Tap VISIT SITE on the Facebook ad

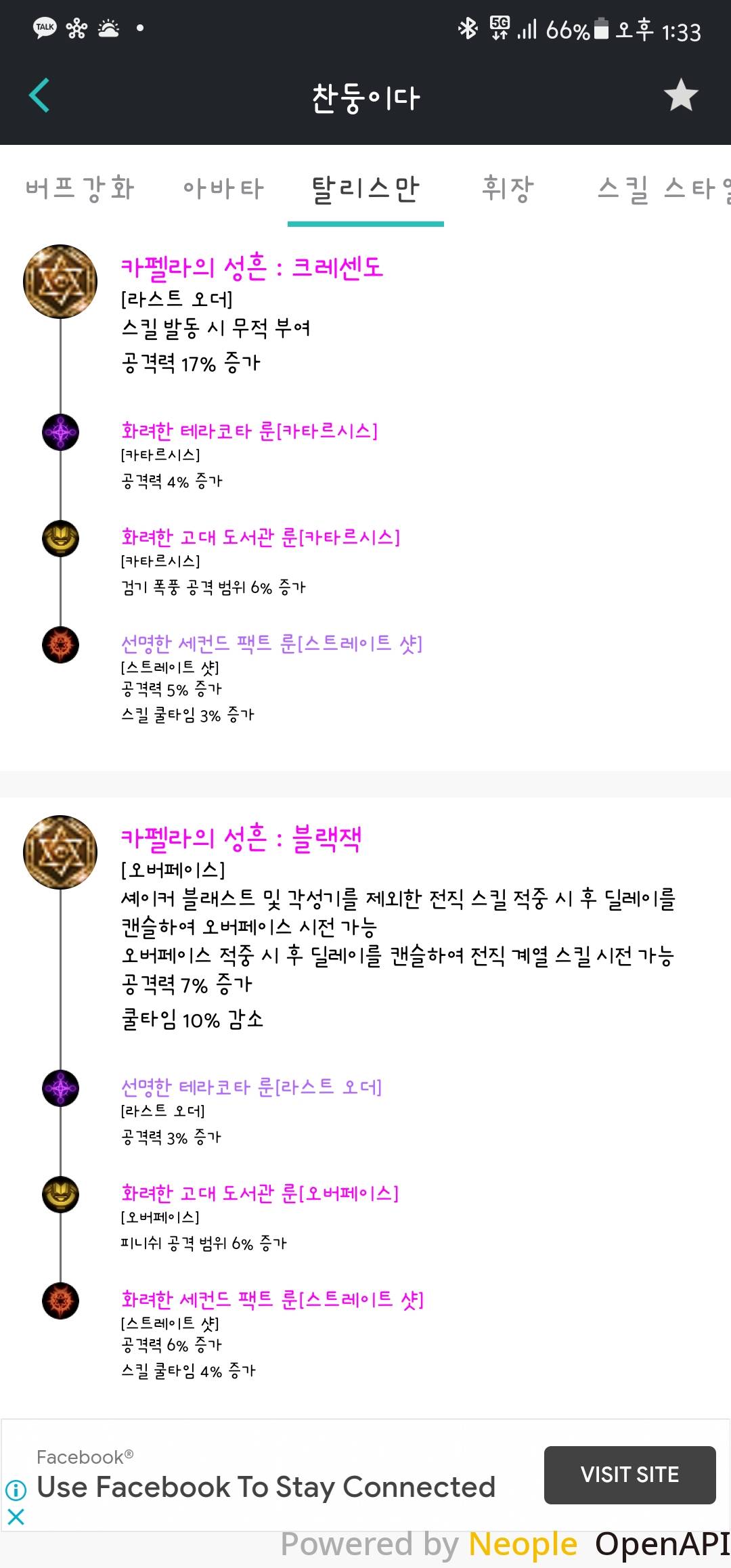tap(629, 1475)
